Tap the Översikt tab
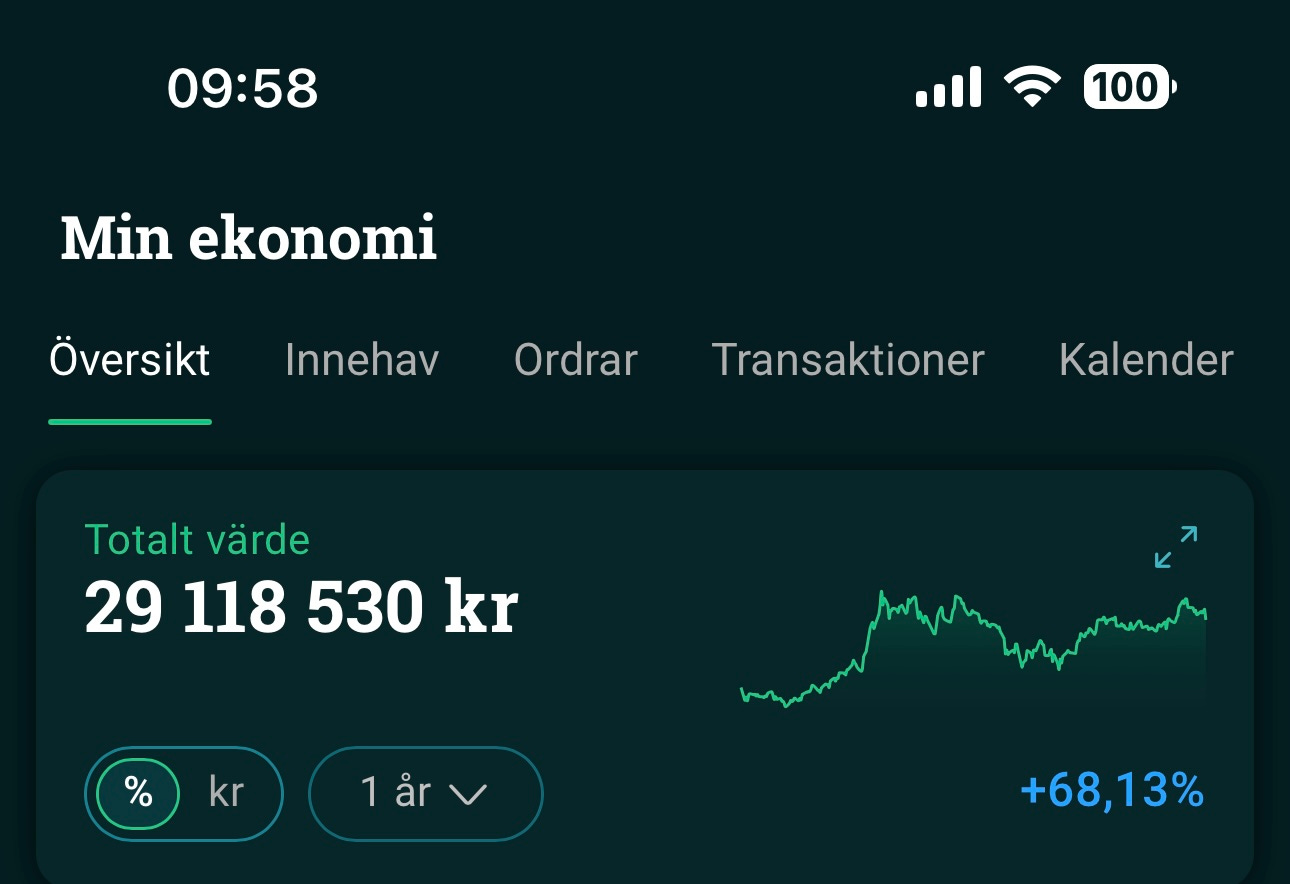 point(130,360)
